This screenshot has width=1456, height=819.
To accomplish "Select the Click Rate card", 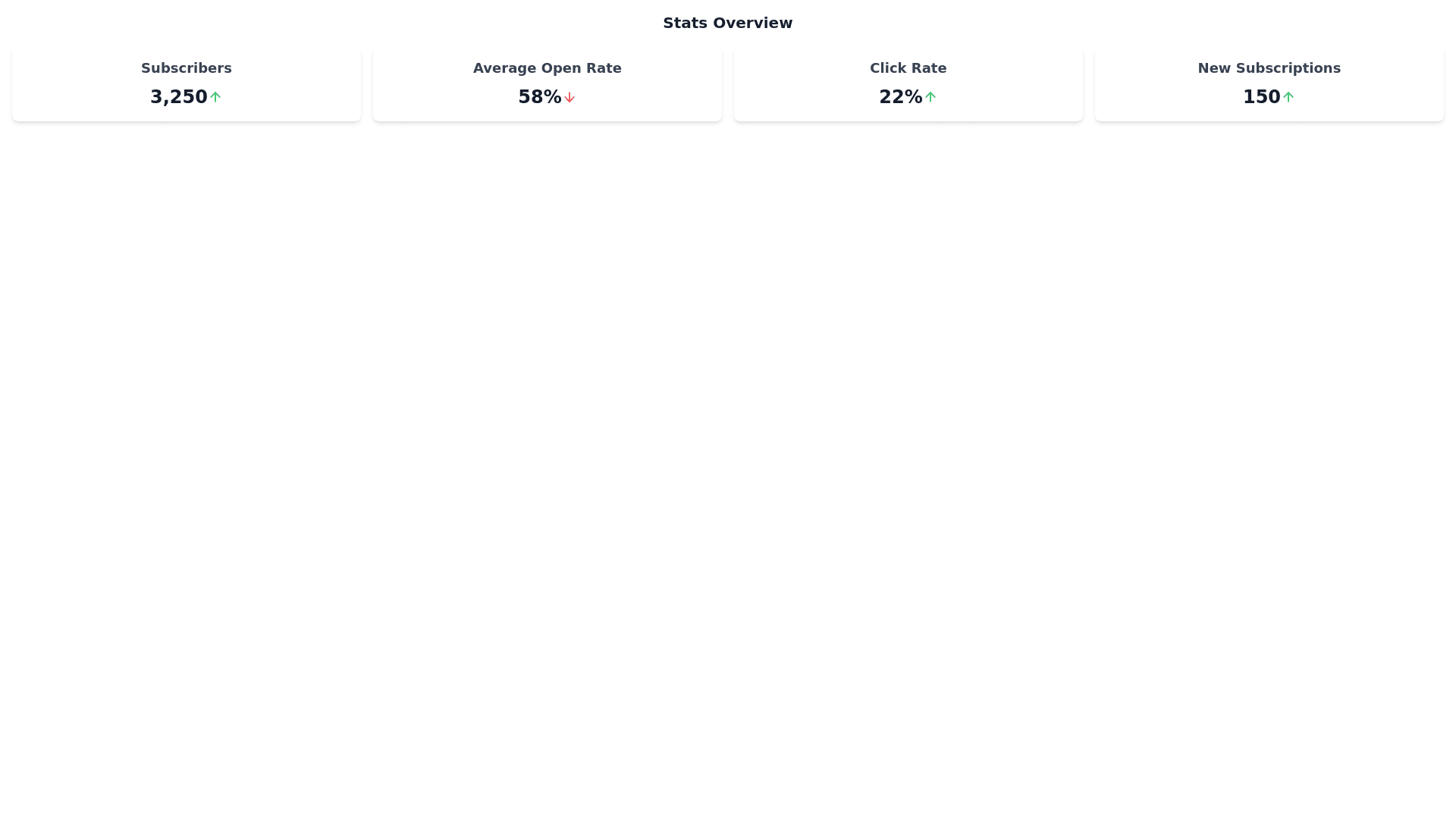I will (x=908, y=83).
